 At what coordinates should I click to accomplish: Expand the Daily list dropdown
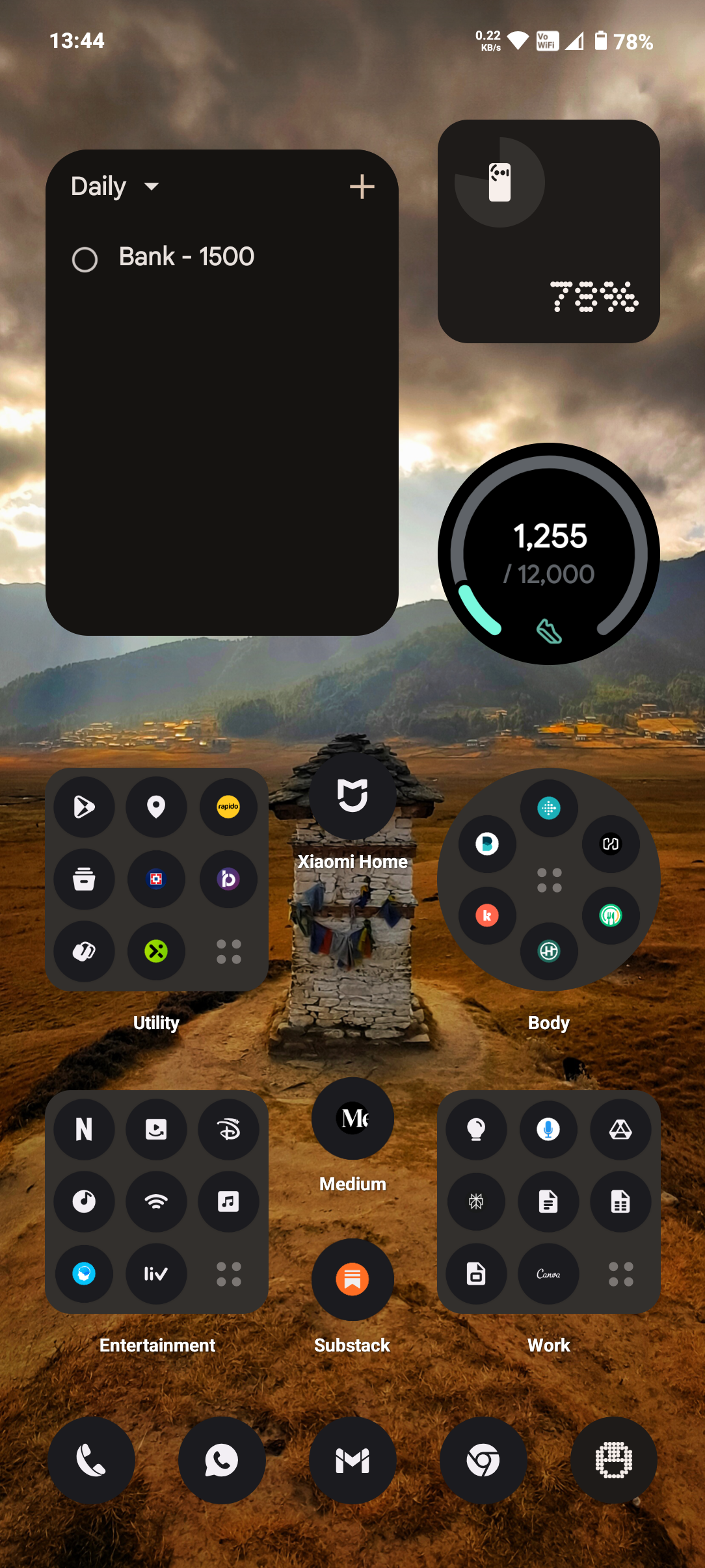(x=151, y=187)
